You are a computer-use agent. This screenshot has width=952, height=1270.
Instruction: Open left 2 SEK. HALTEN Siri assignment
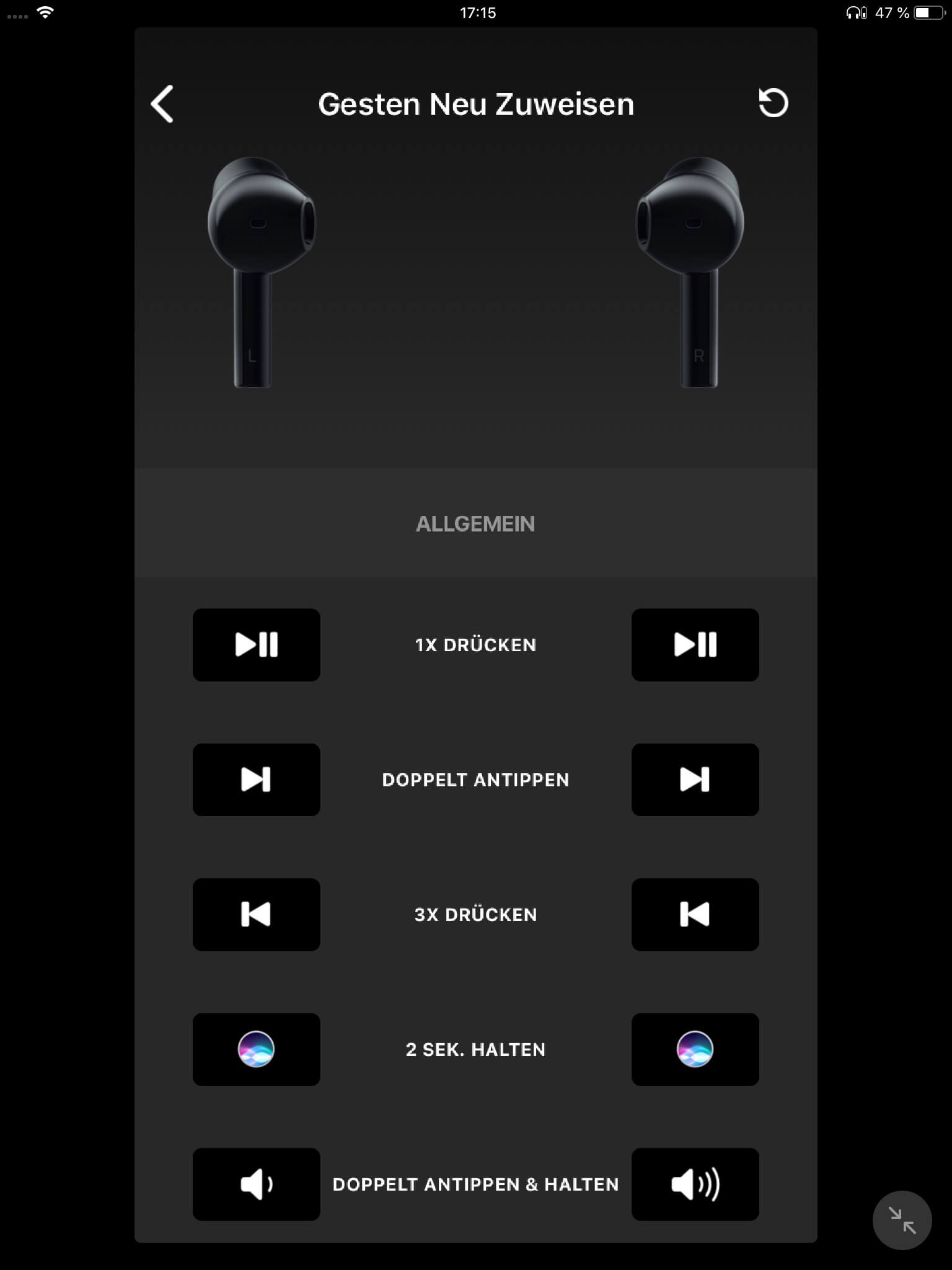(x=256, y=1049)
